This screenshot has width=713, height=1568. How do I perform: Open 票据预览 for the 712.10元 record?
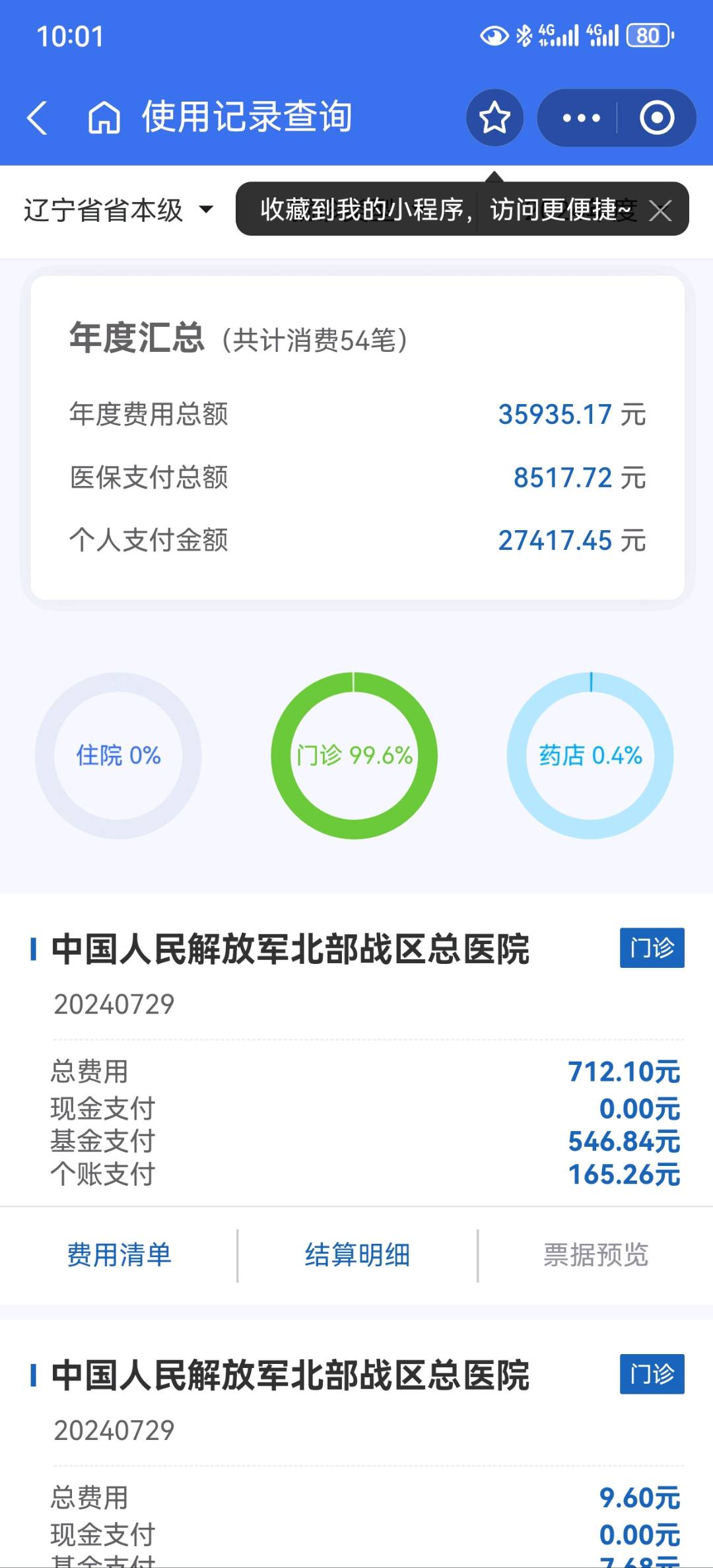pyautogui.click(x=595, y=1255)
